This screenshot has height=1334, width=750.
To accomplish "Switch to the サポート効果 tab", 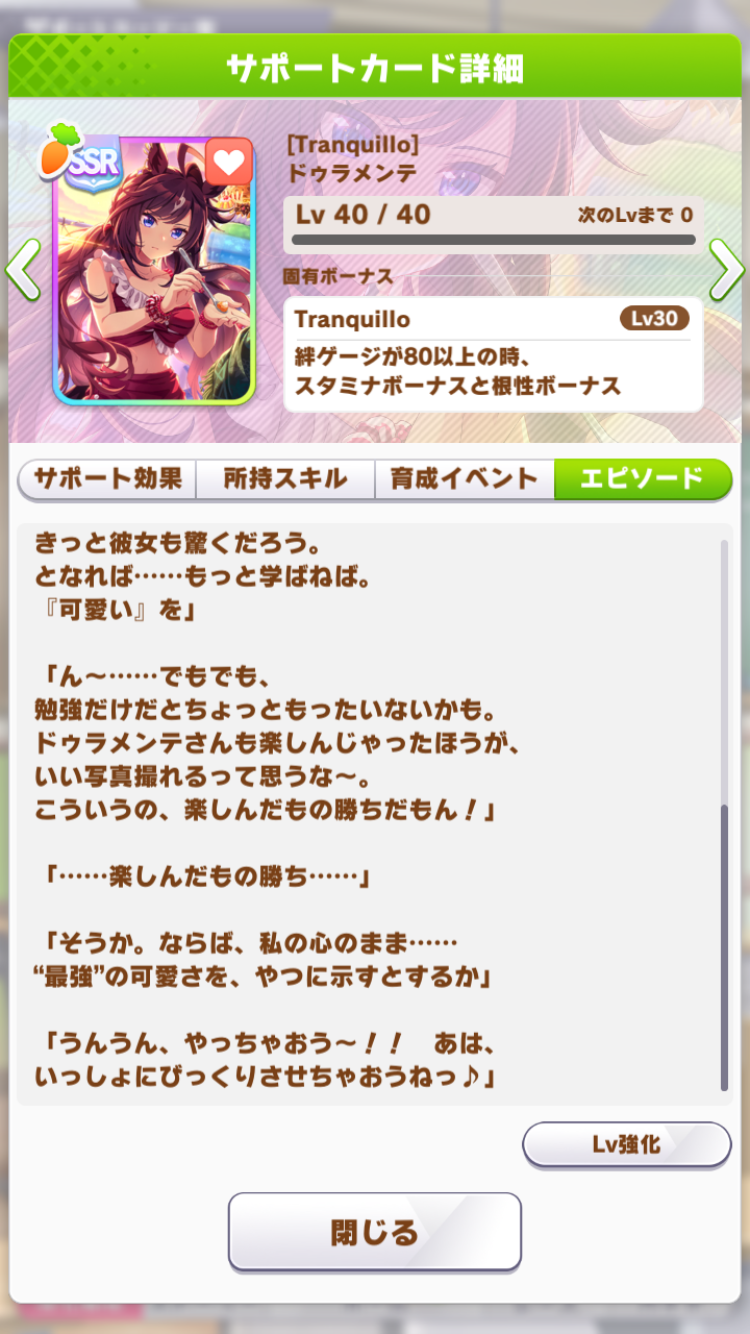I will tap(107, 479).
